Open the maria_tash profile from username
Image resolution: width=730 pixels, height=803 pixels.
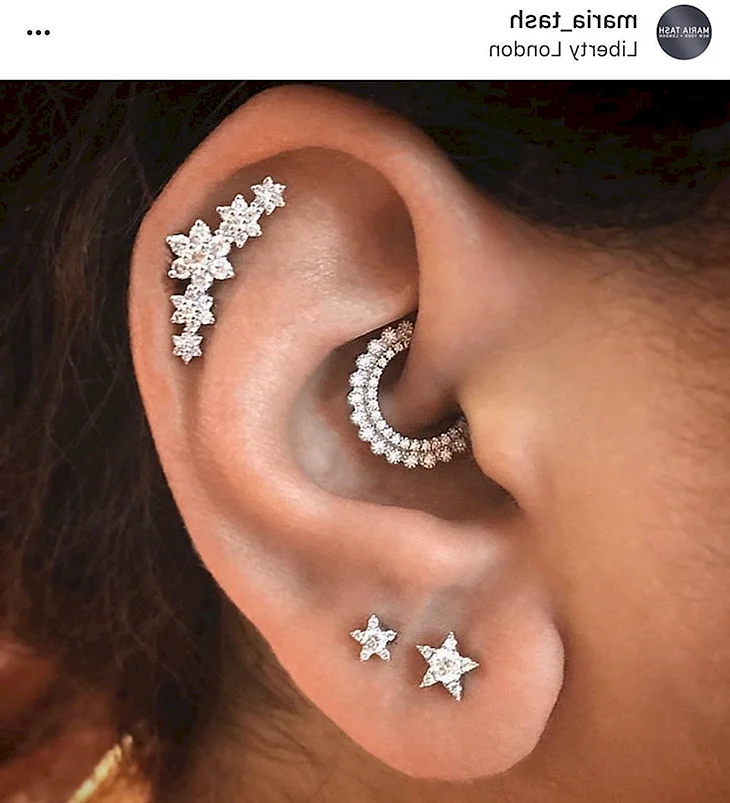tap(573, 20)
